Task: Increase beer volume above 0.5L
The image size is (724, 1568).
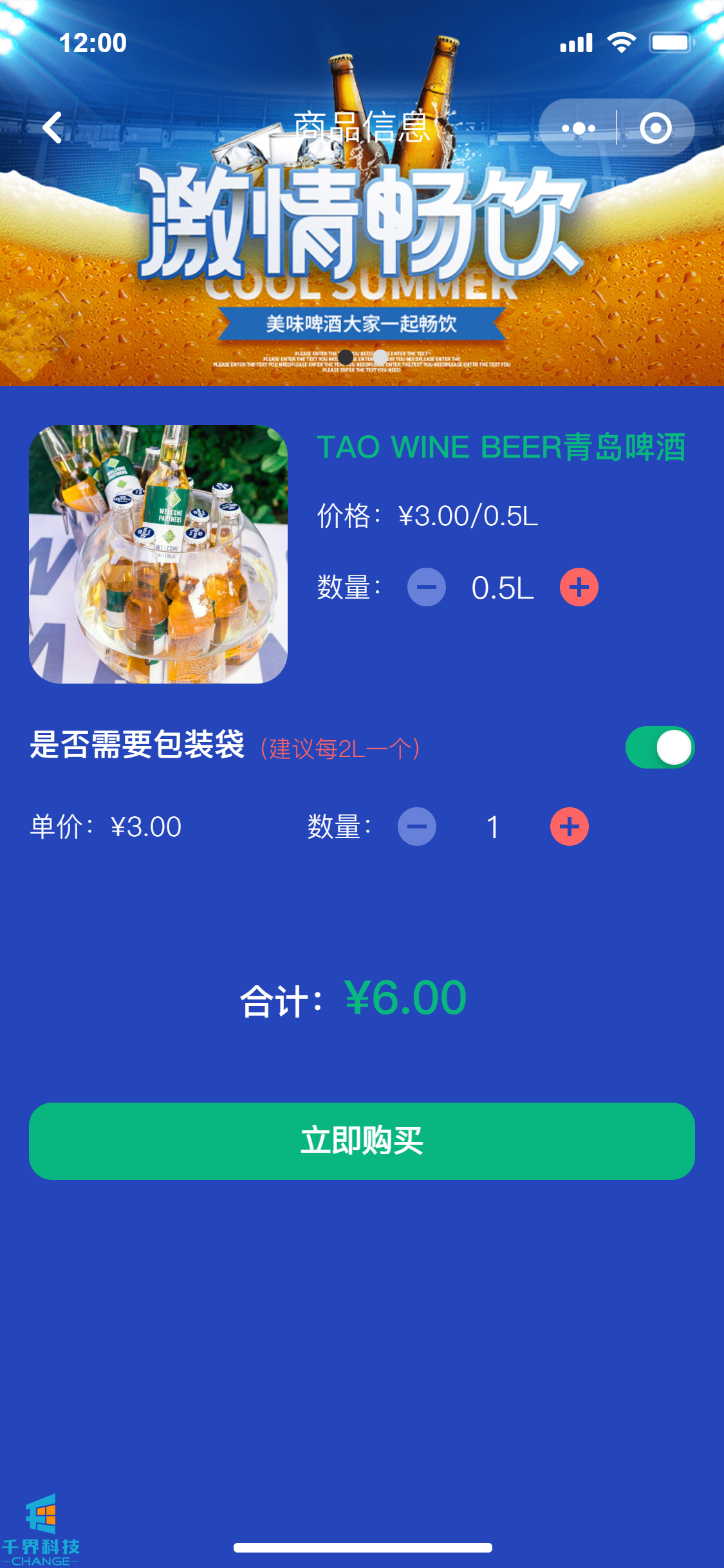Action: (x=579, y=587)
